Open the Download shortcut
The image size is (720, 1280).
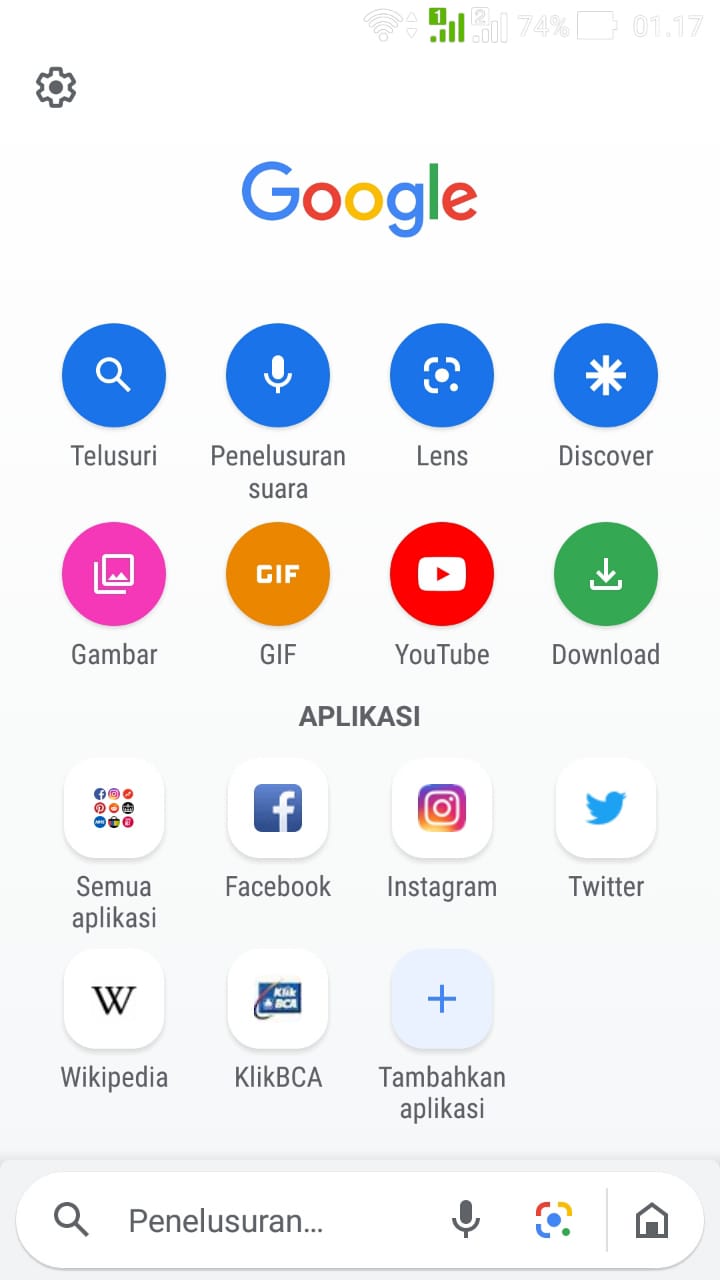[x=606, y=574]
